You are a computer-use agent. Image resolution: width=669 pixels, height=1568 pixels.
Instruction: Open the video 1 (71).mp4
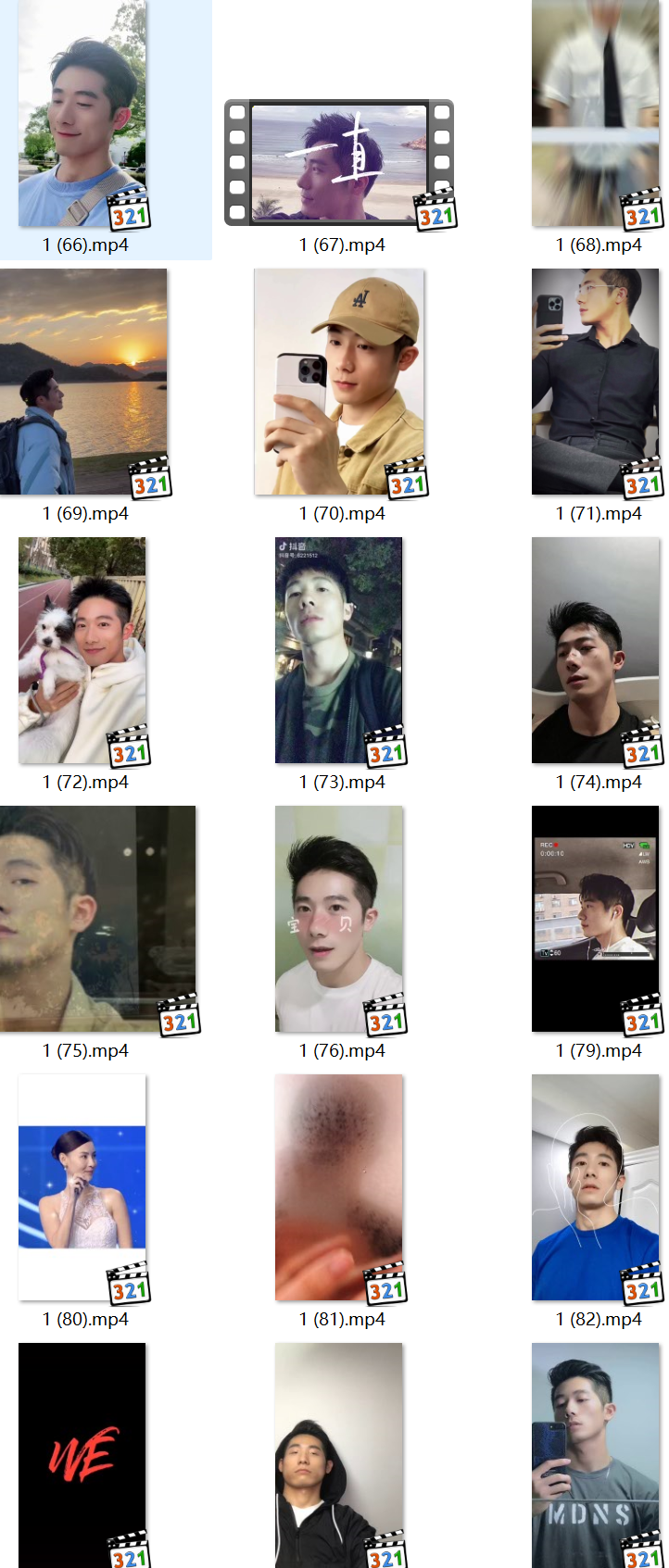(x=596, y=382)
